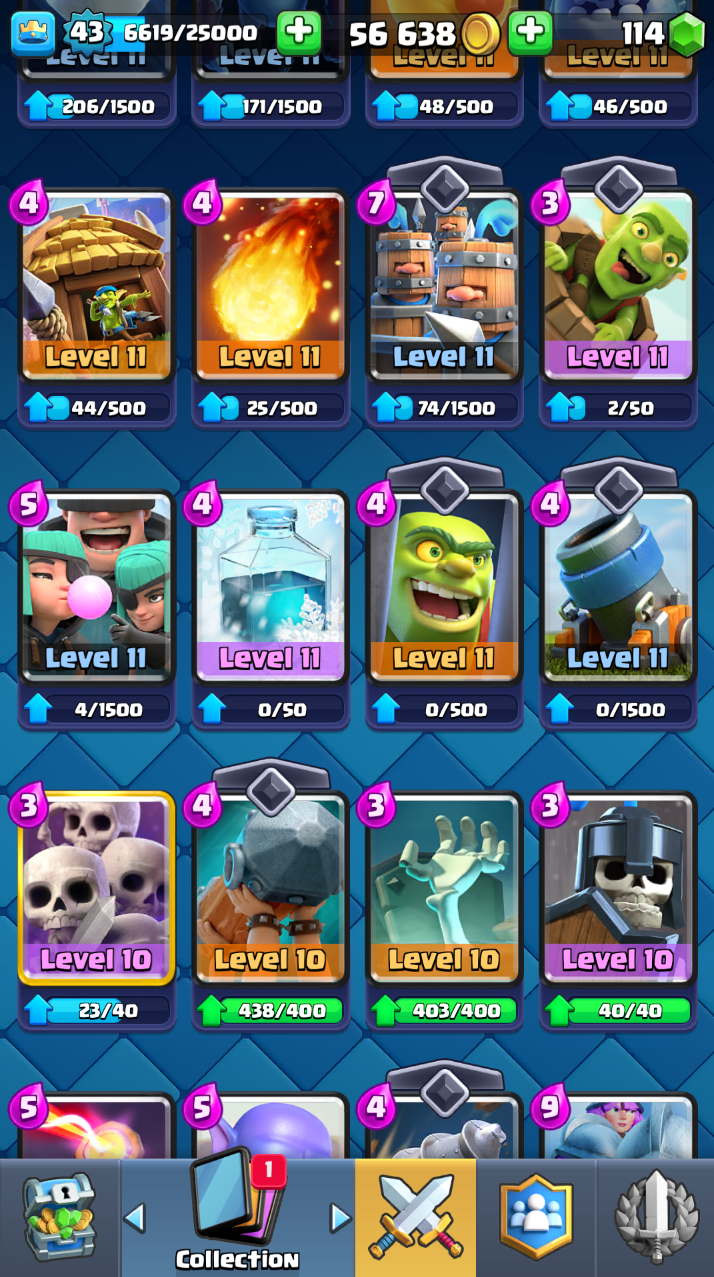This screenshot has height=1277, width=714.
Task: Switch to the Battle crossed swords tab
Action: 415,1217
